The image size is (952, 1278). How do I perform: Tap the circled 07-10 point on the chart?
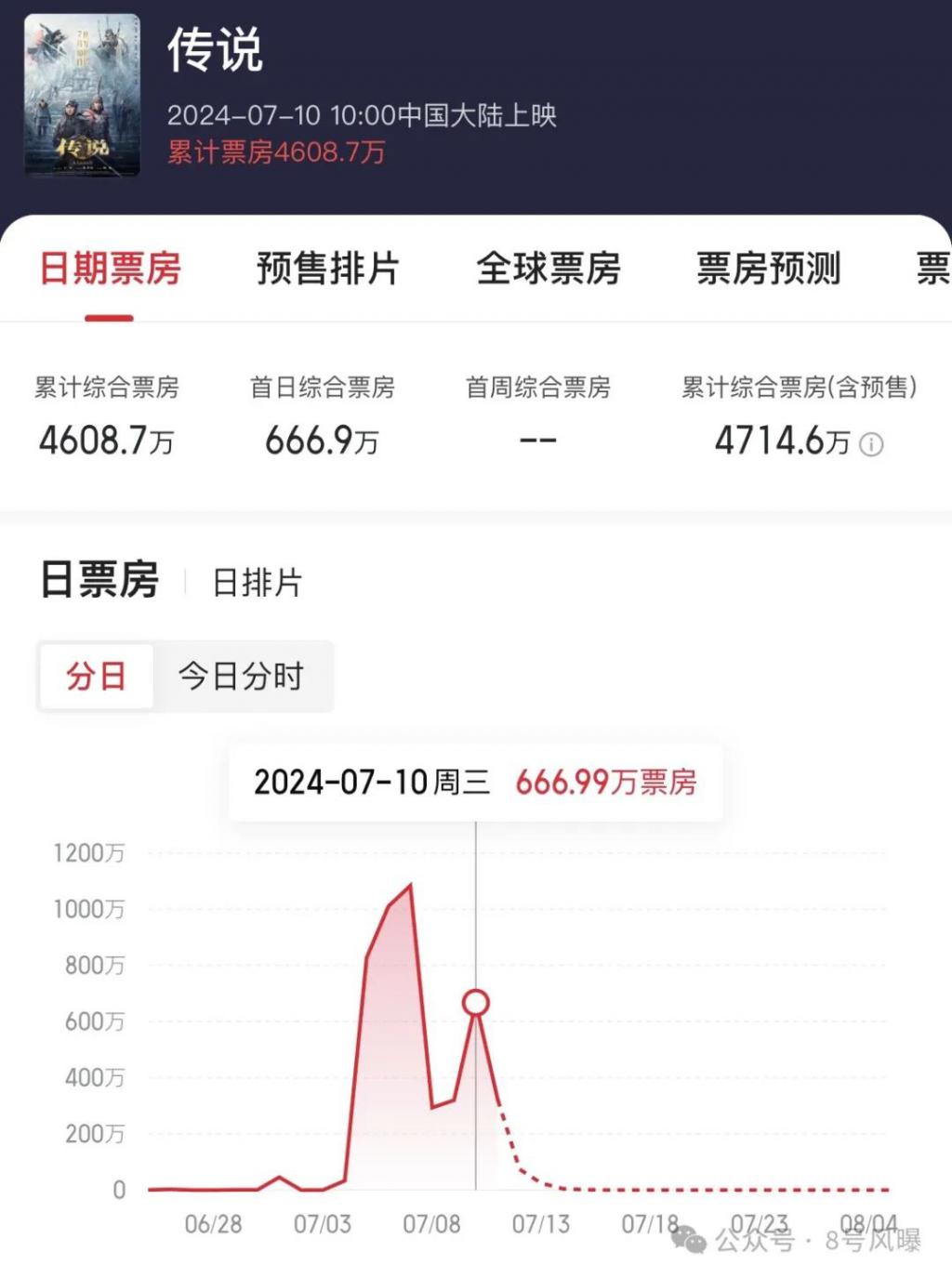(x=476, y=1003)
